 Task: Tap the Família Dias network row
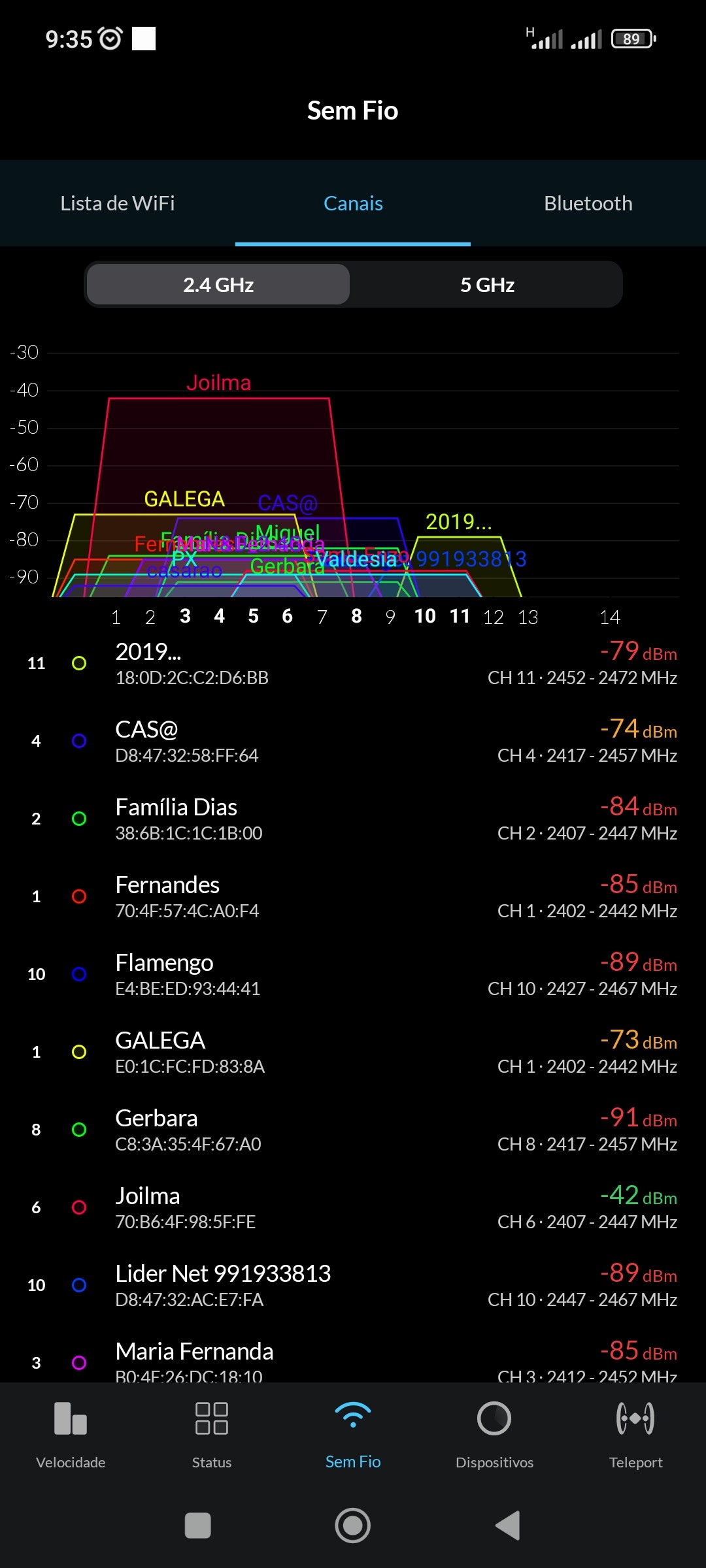coord(353,819)
